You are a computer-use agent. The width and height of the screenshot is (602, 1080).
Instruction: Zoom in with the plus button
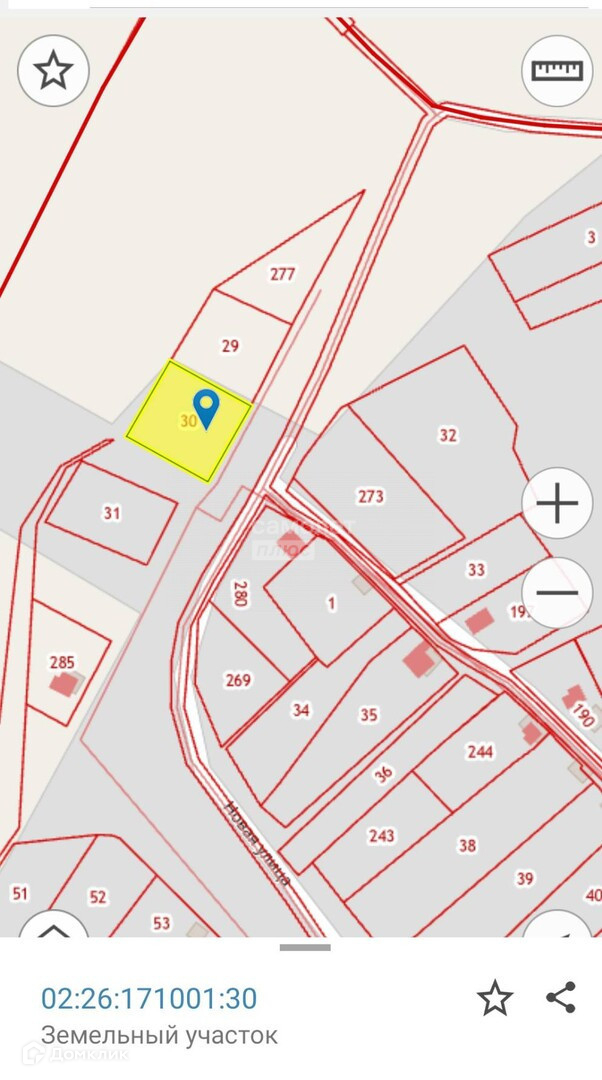pos(557,503)
